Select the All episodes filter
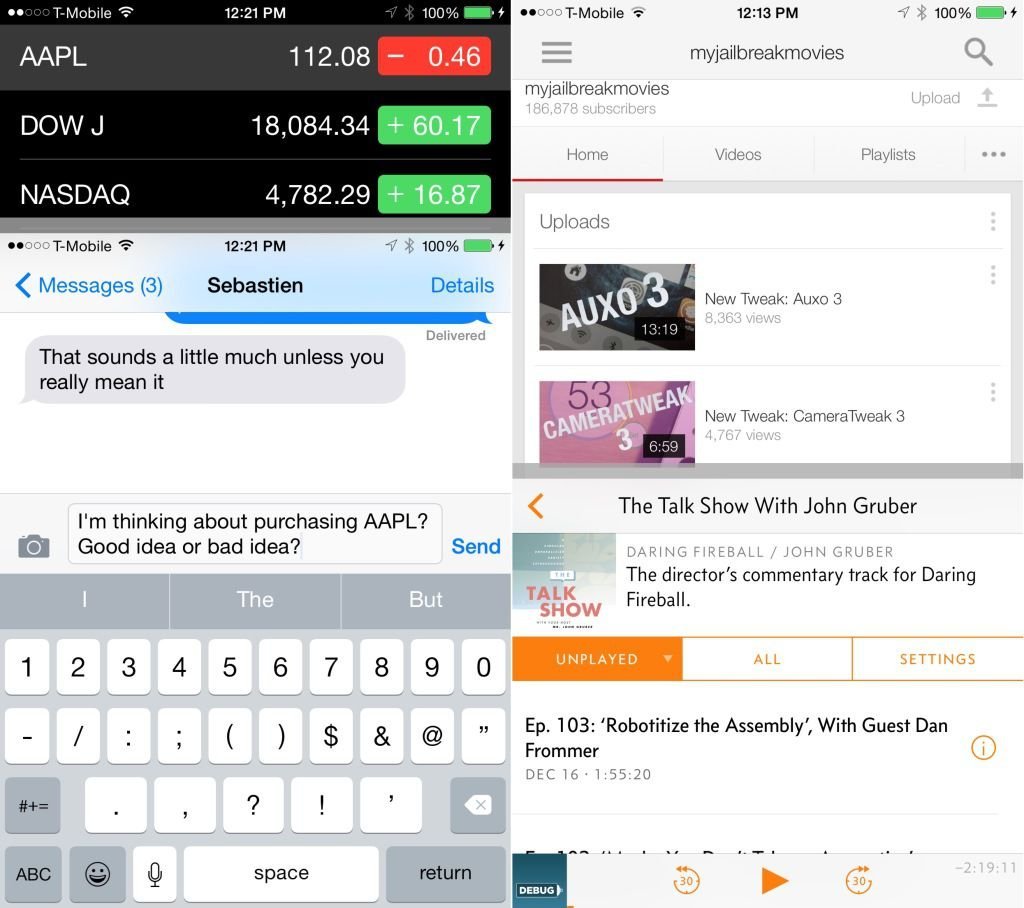Screen dimensions: 1024x908 [x=767, y=659]
